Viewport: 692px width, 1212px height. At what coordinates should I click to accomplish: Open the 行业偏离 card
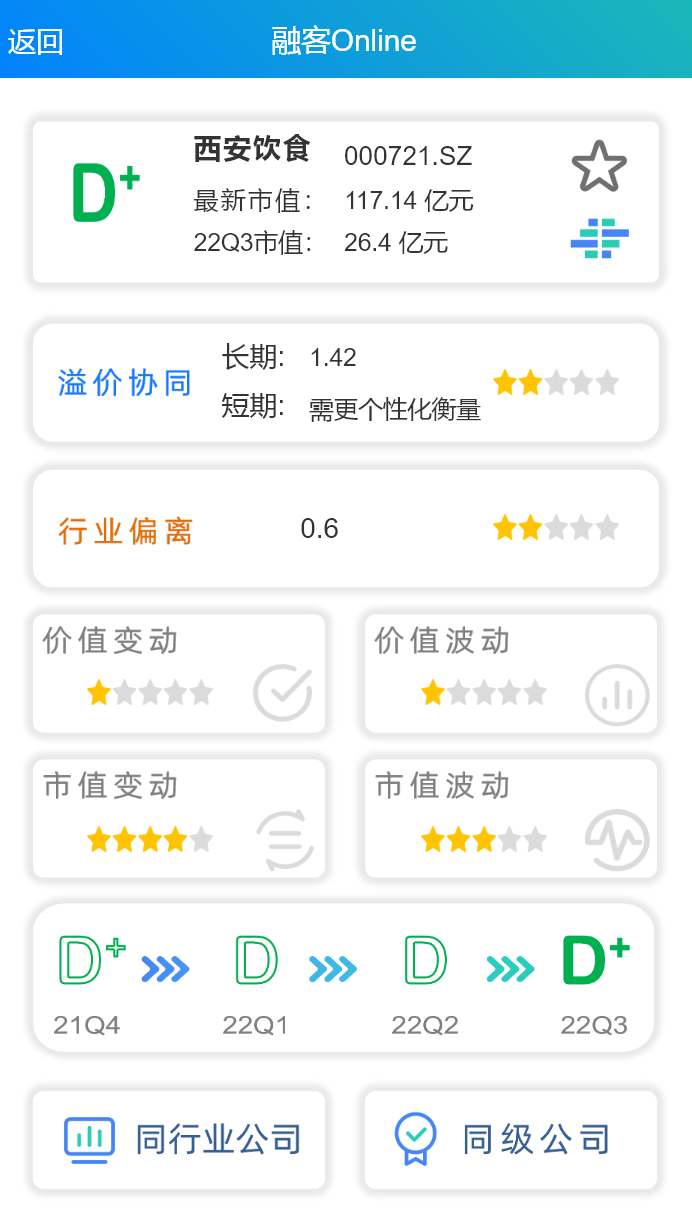click(346, 529)
